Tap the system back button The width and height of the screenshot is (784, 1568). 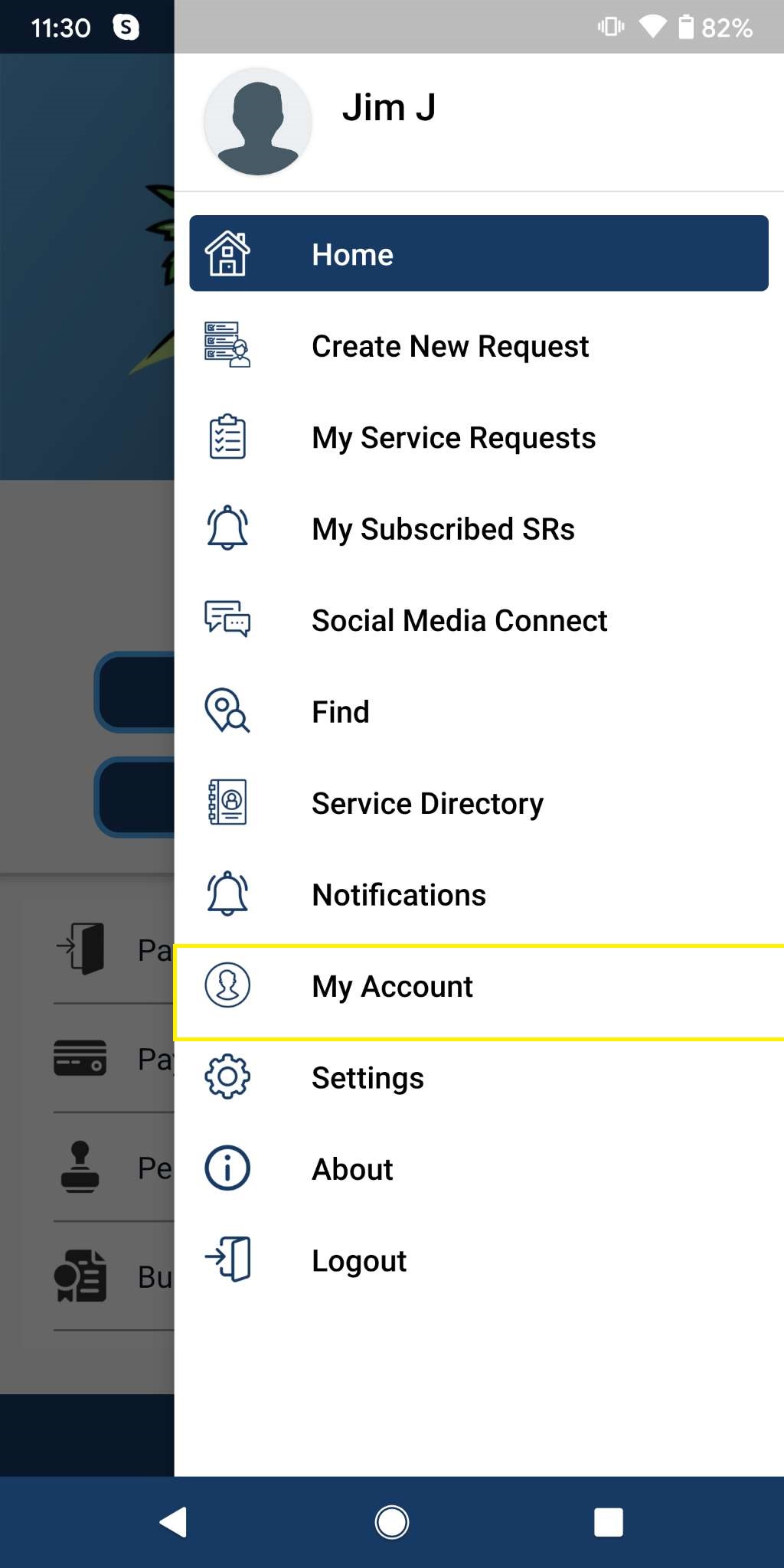[x=174, y=1522]
